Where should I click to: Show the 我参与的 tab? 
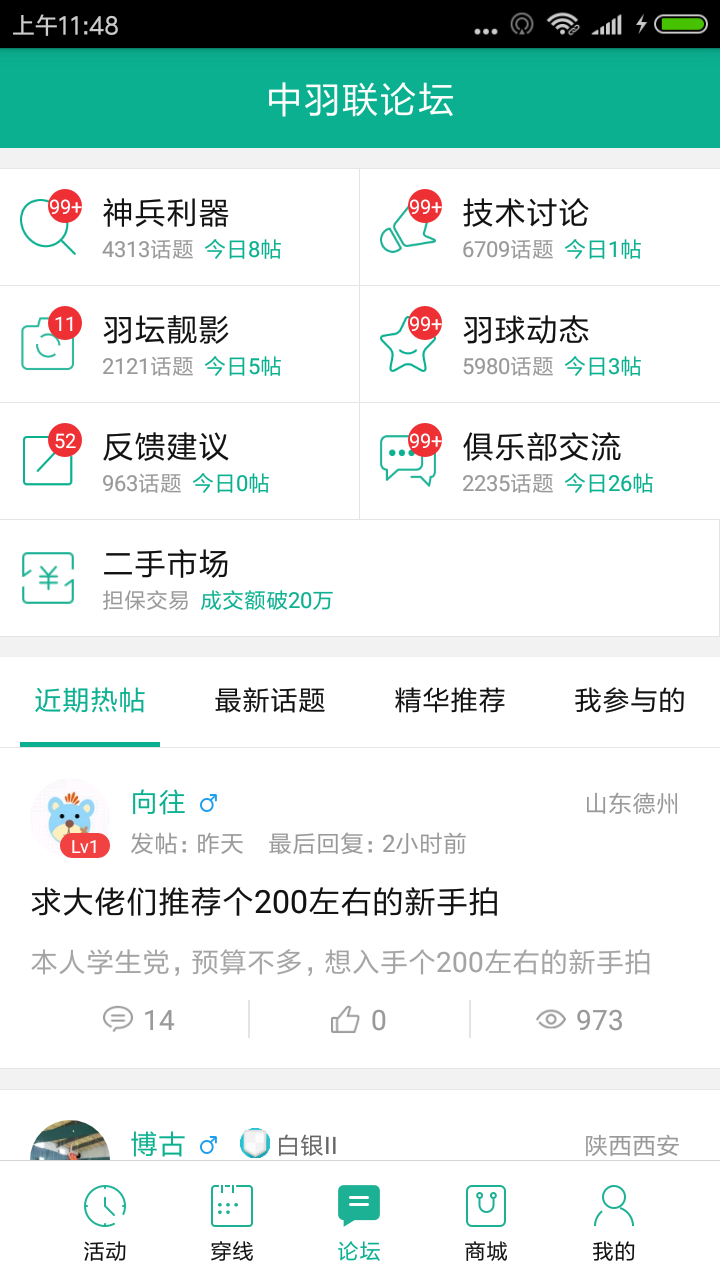click(630, 701)
